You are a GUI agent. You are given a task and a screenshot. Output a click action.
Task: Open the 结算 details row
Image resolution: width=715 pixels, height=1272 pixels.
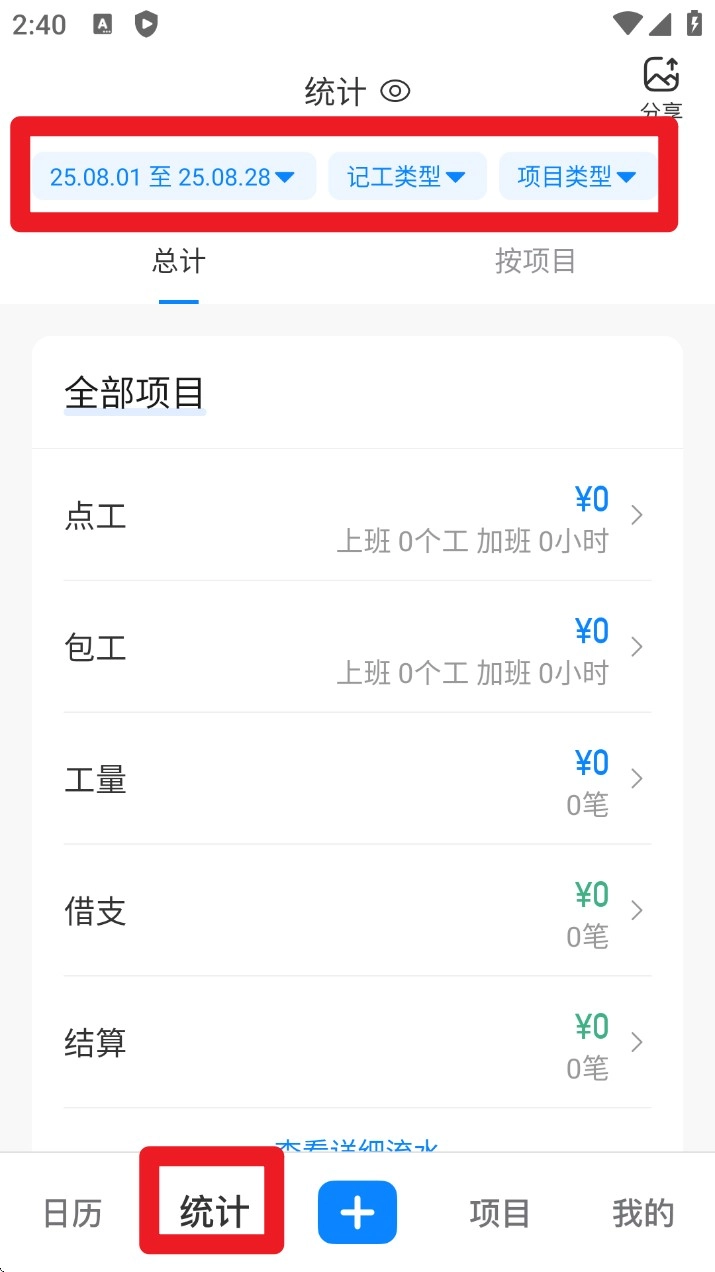click(x=357, y=1043)
